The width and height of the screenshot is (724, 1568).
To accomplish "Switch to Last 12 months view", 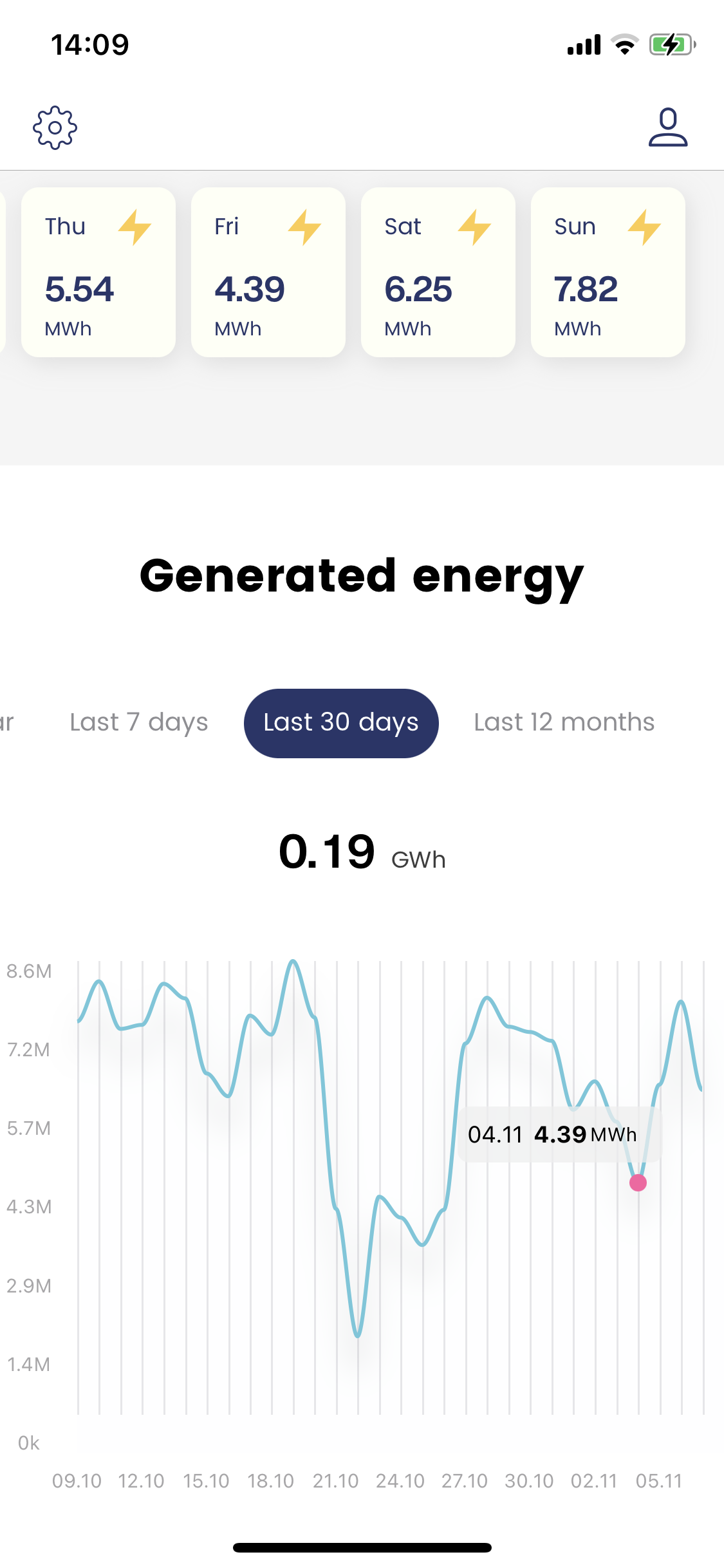I will coord(564,723).
